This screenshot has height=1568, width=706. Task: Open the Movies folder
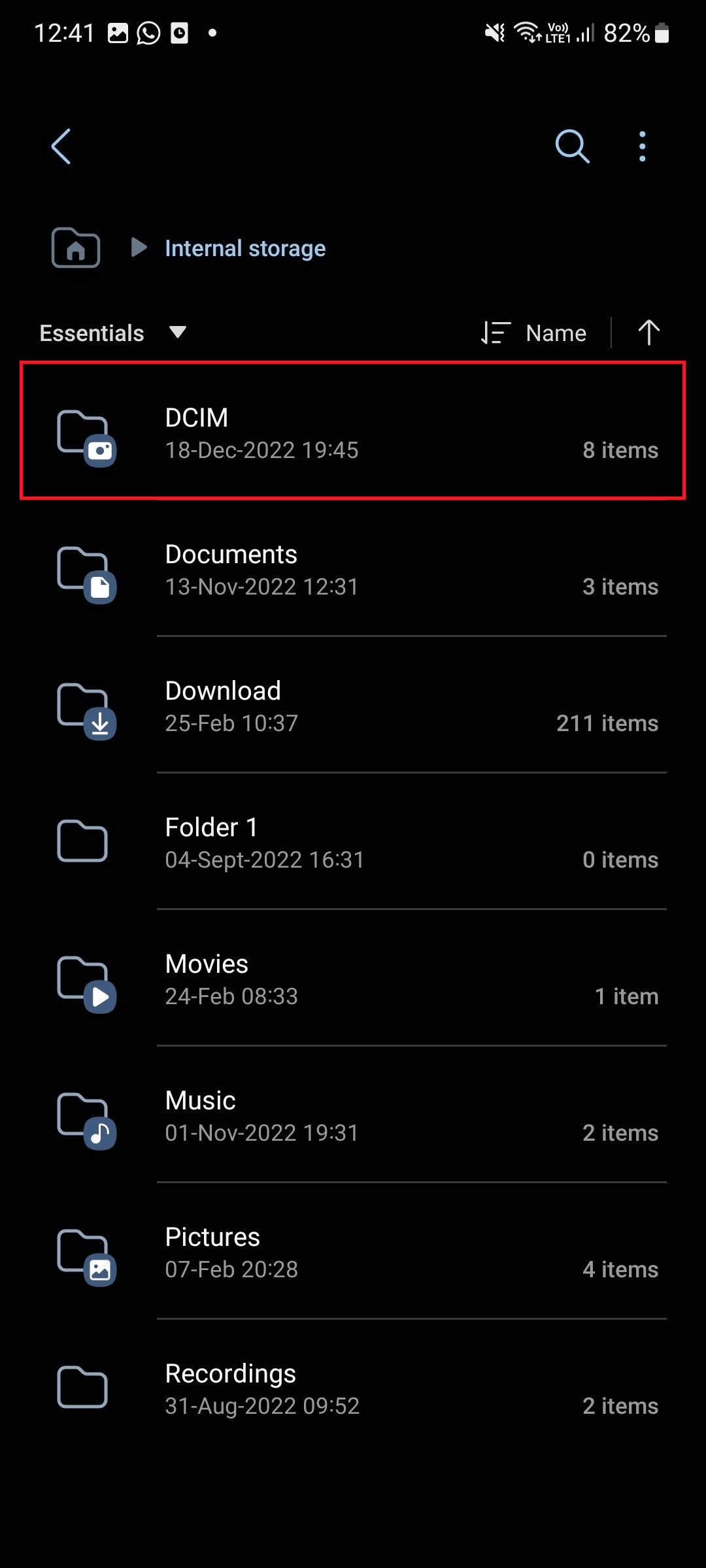click(x=353, y=979)
